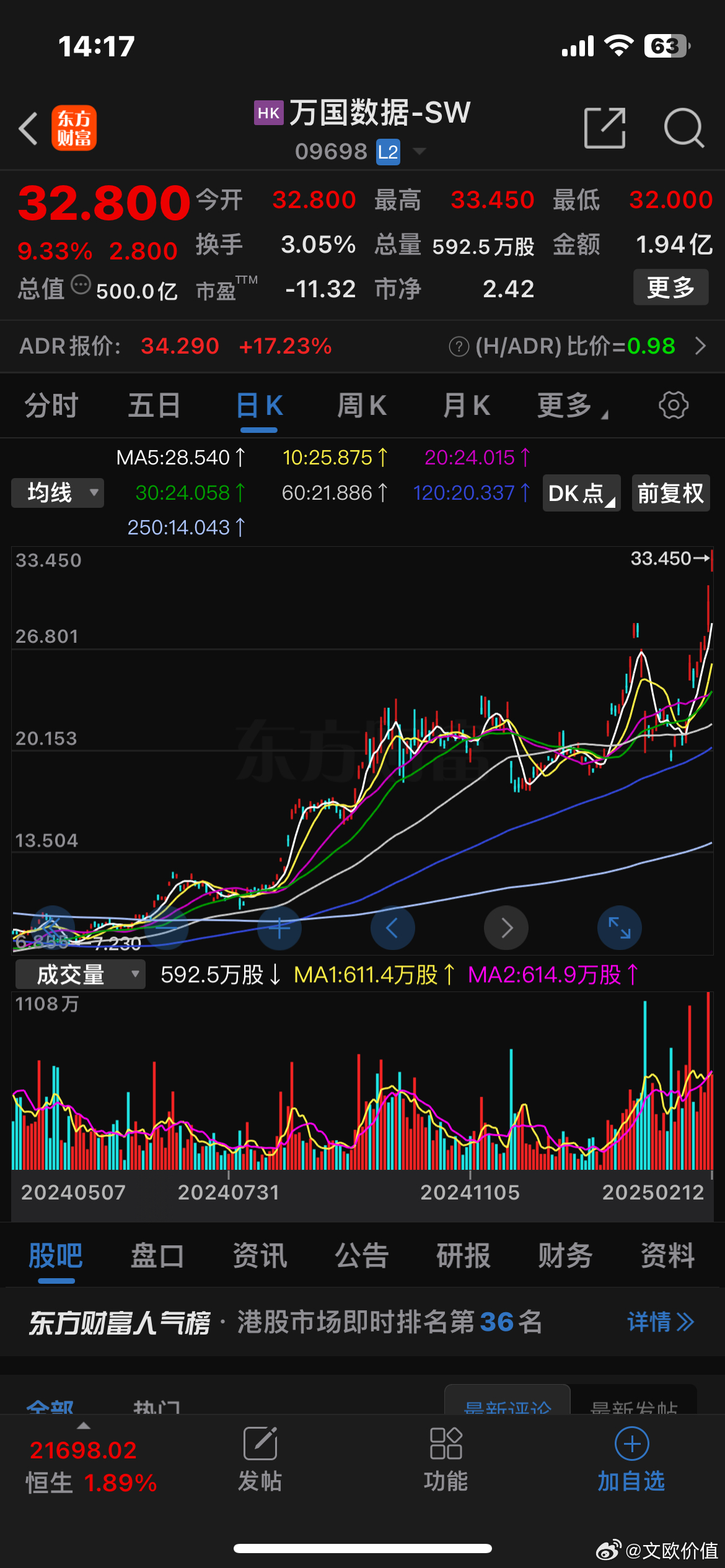This screenshot has width=725, height=1568.
Task: View popularity ranking 详情 link
Action: (x=660, y=1322)
